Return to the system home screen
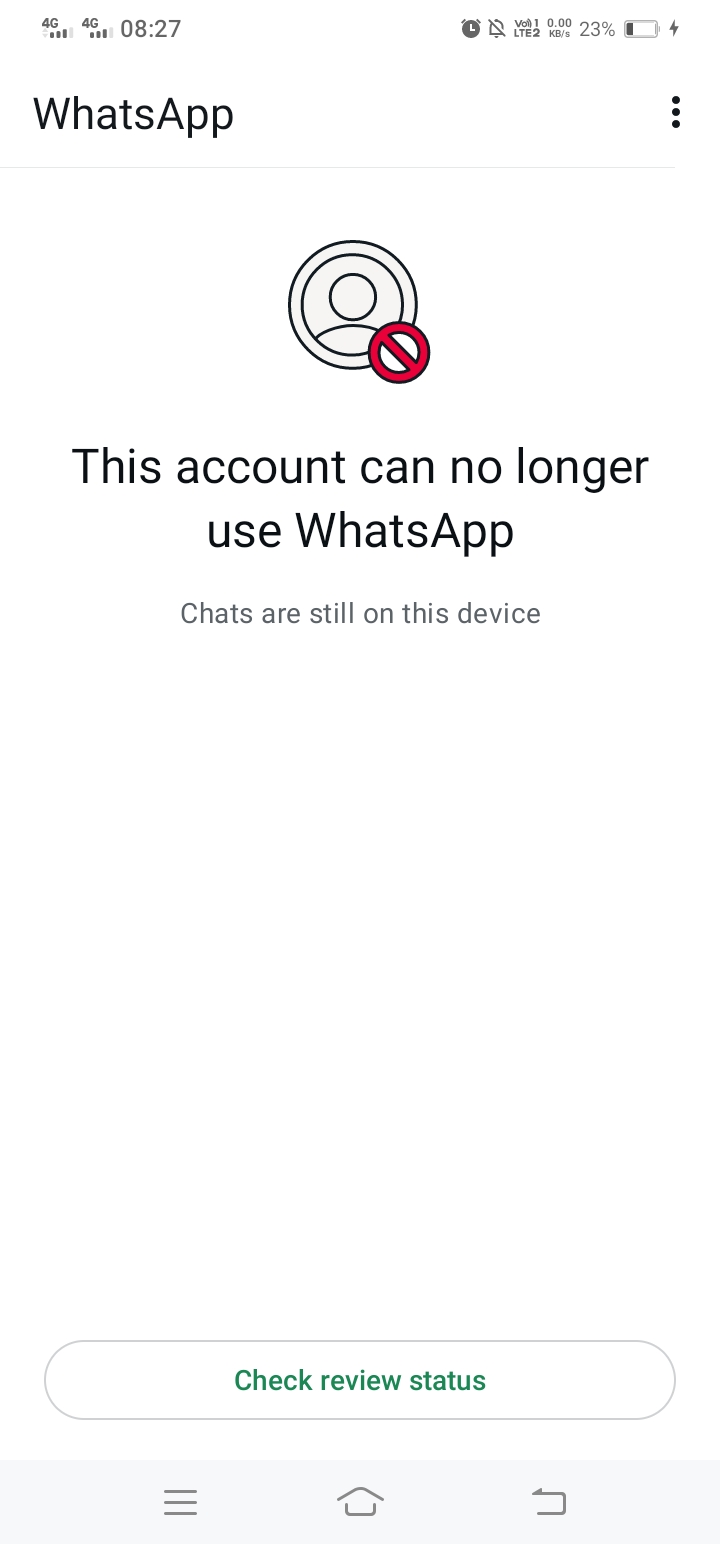This screenshot has height=1544, width=720. pyautogui.click(x=360, y=1501)
